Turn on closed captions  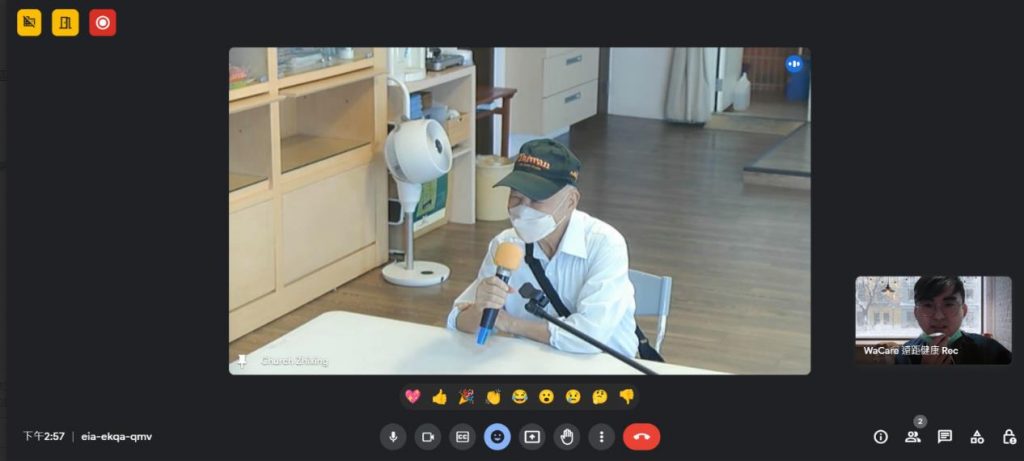[x=462, y=437]
